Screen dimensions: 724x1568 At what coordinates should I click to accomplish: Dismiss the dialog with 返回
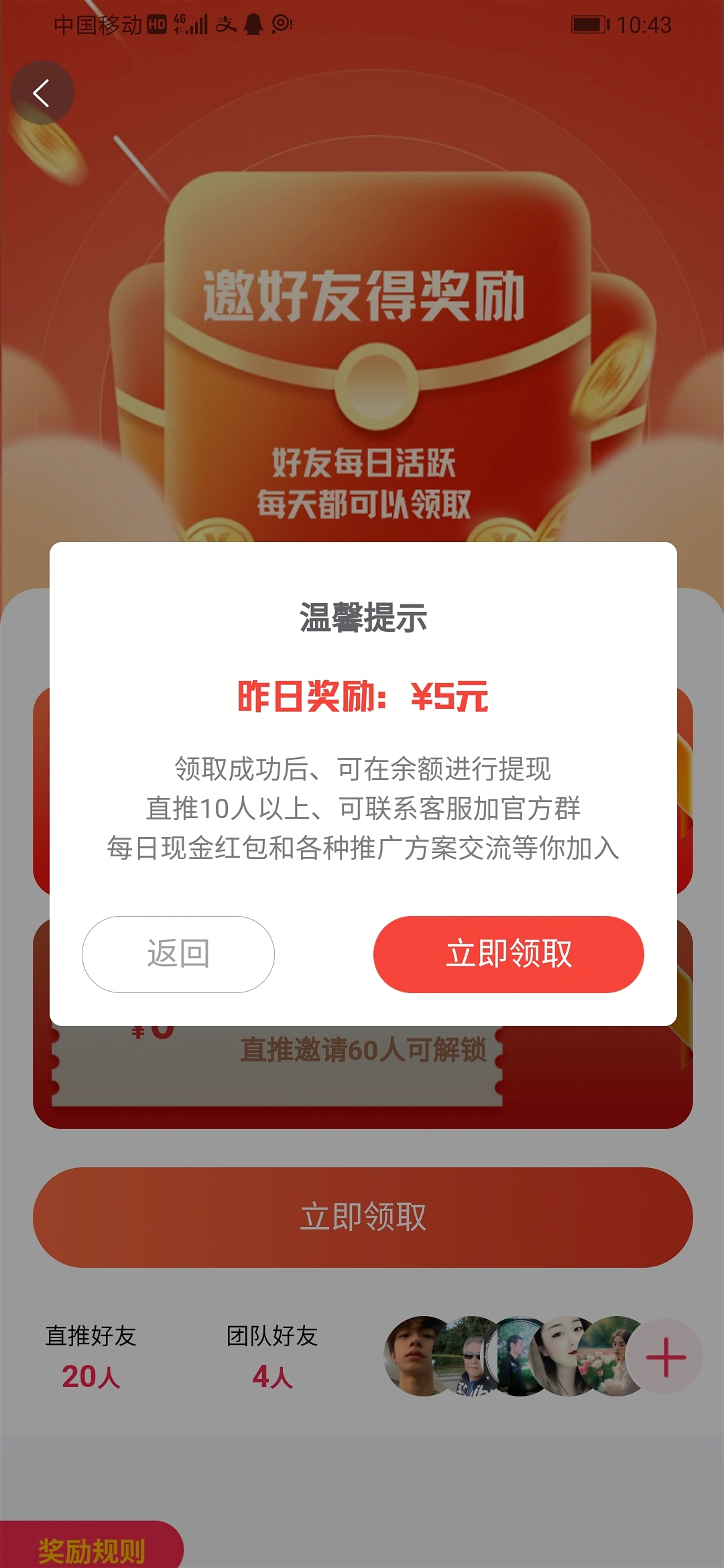tap(178, 954)
